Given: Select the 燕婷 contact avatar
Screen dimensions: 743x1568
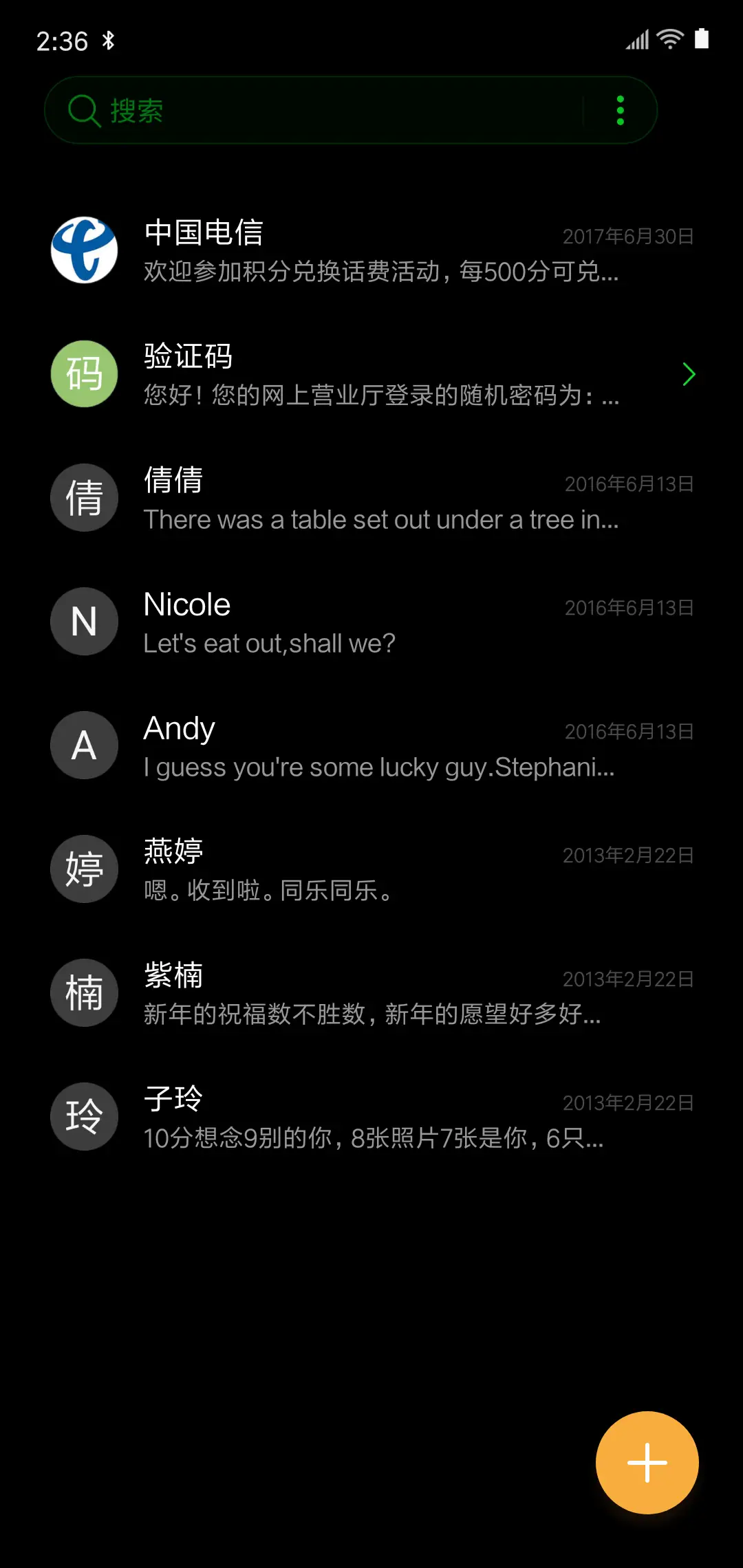Looking at the screenshot, I should pos(84,869).
